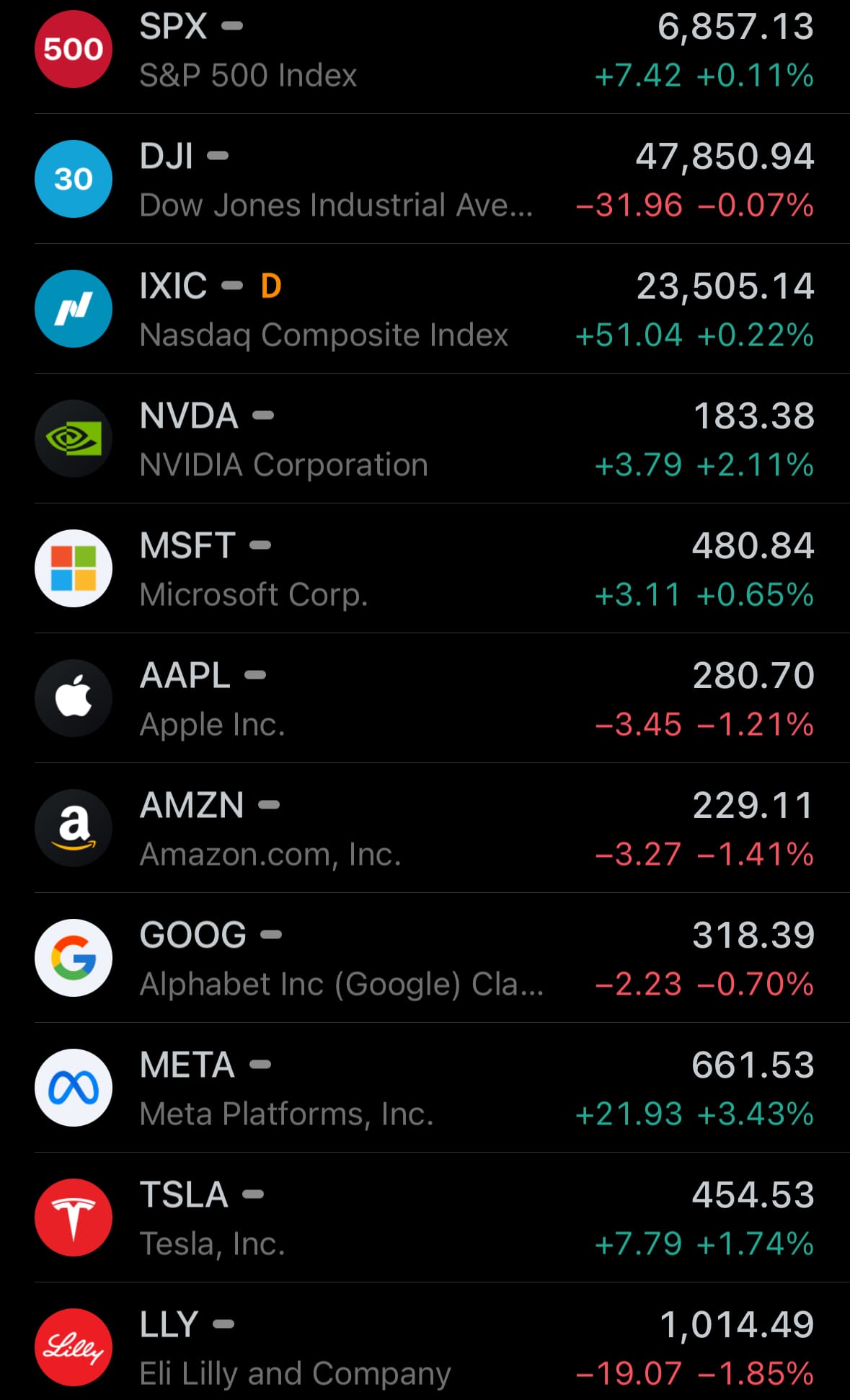Viewport: 850px width, 1400px height.
Task: View the AAPL Apple Inc. quote
Action: click(425, 699)
